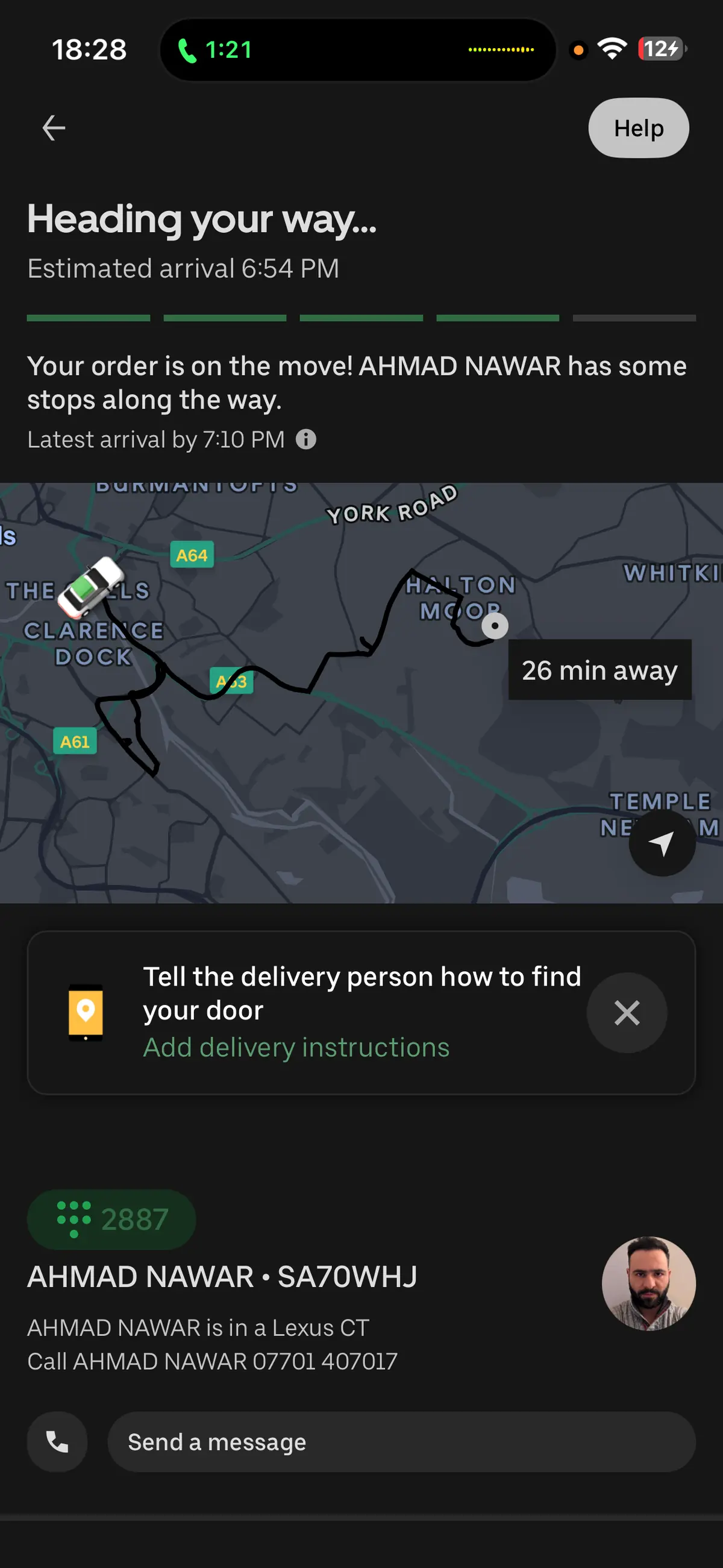Viewport: 723px width, 1568px height.
Task: Tap the info icon beside Latest arrival
Action: point(305,439)
